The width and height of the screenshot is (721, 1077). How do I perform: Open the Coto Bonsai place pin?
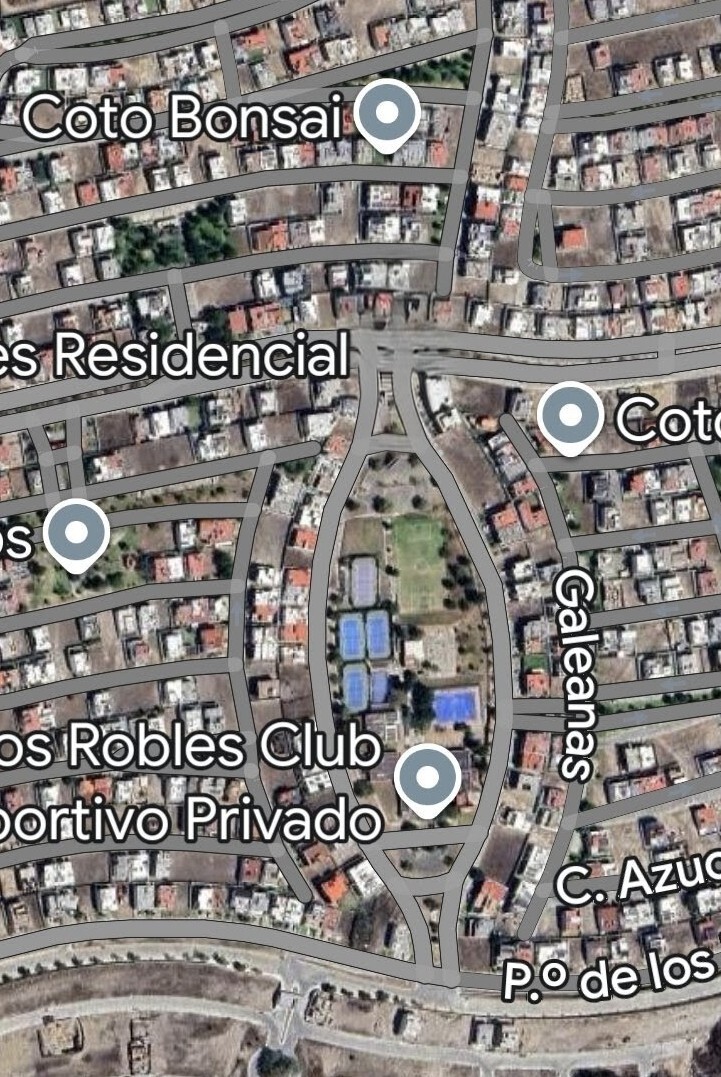click(388, 114)
